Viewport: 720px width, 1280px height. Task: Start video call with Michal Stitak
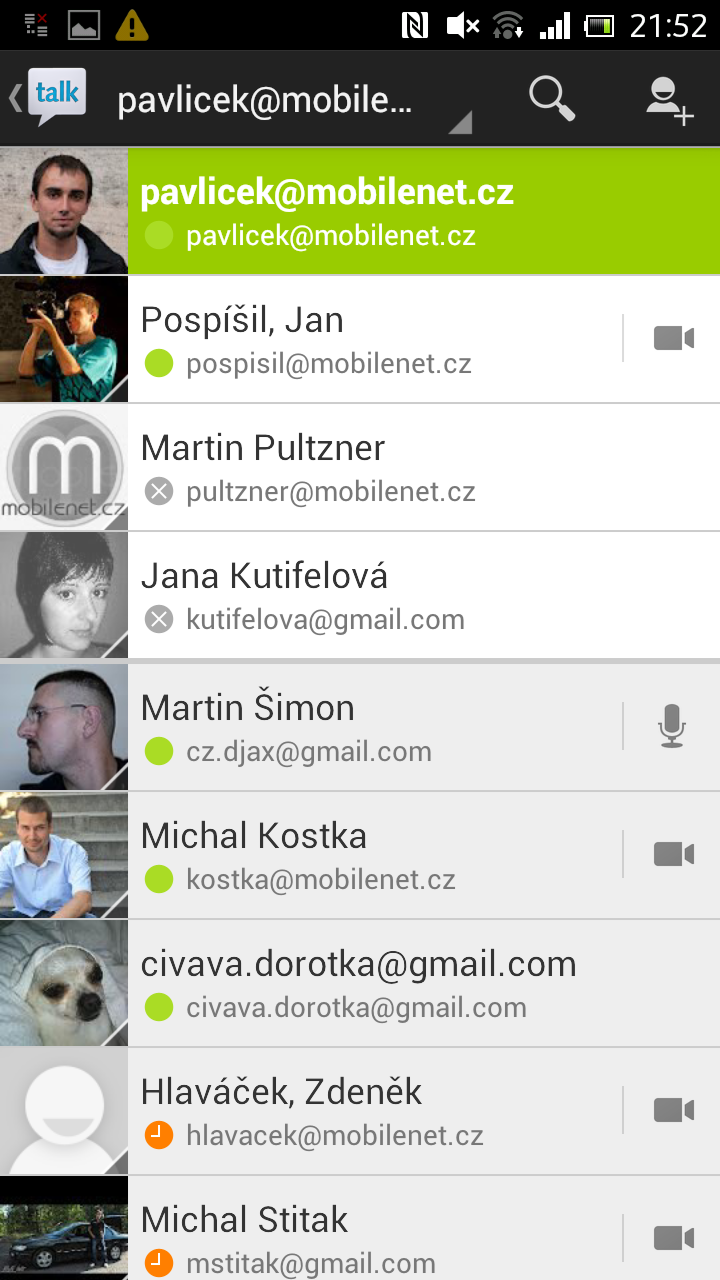pos(673,1238)
